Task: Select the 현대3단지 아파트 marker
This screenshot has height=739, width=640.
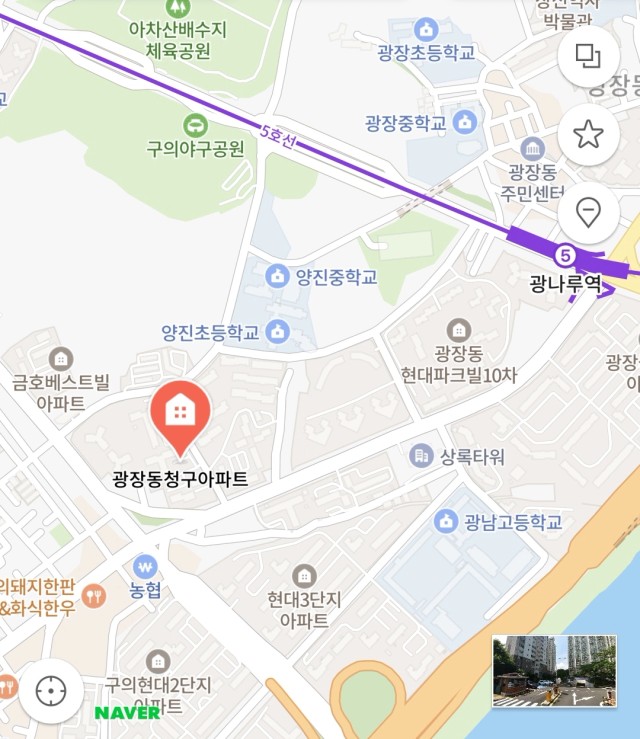Action: pyautogui.click(x=304, y=576)
